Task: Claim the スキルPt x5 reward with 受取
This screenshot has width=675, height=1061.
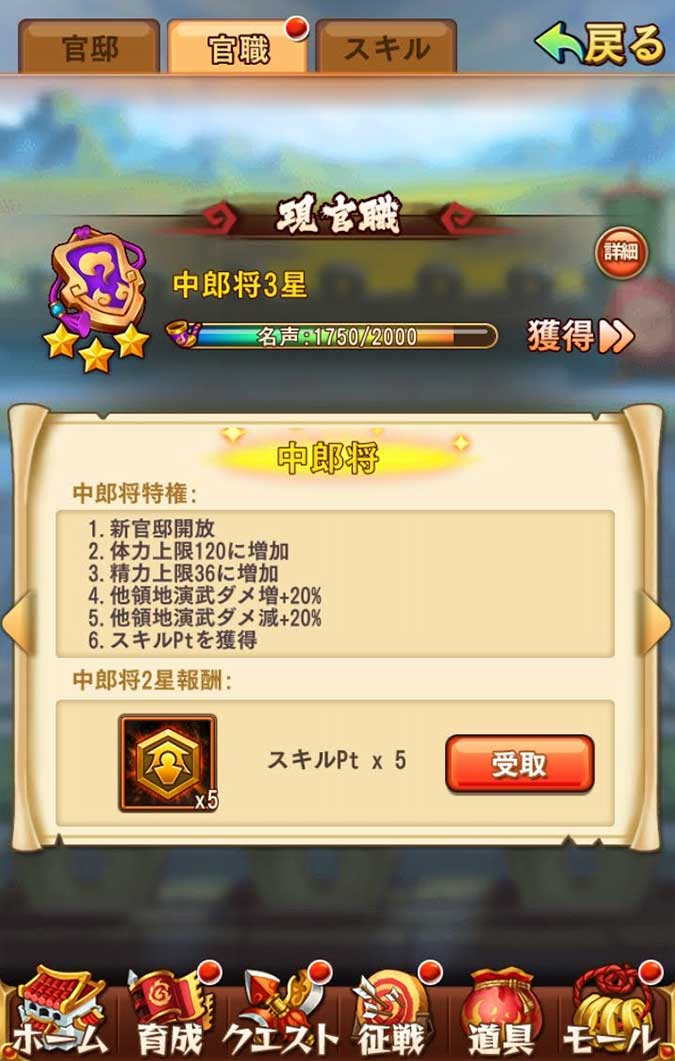Action: [519, 763]
